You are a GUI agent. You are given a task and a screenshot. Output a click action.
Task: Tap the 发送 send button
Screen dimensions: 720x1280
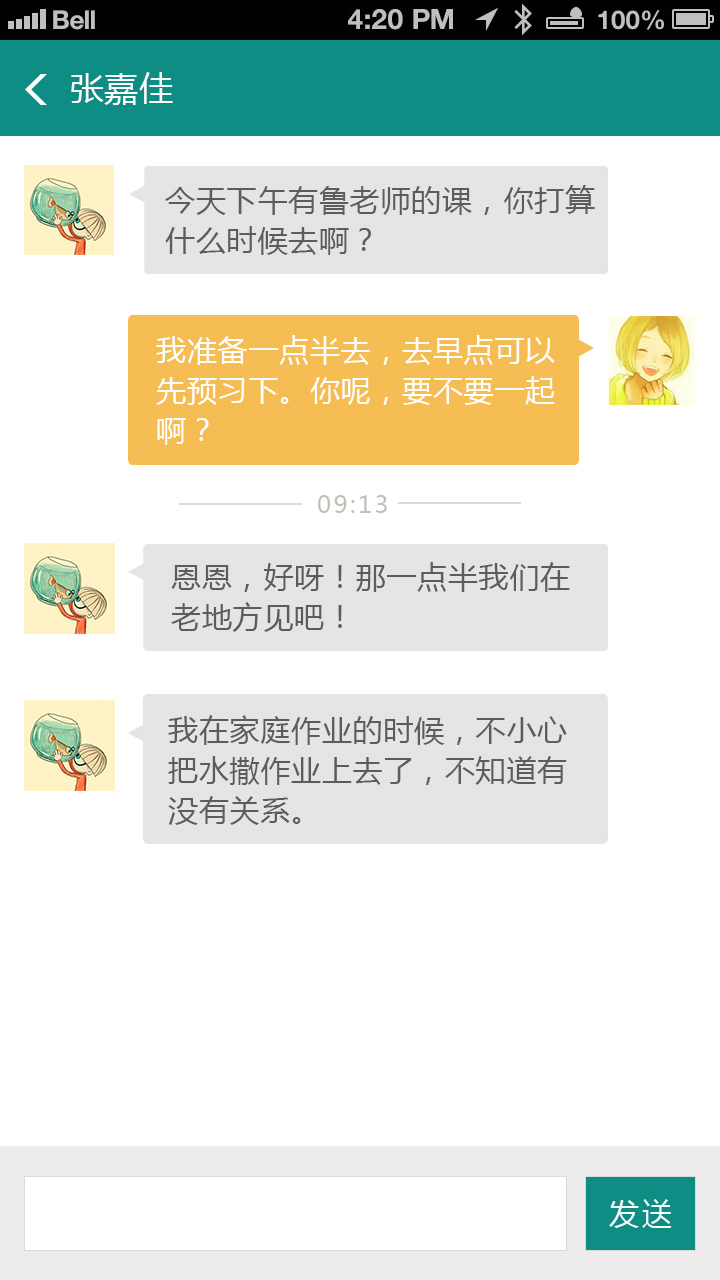click(x=640, y=1213)
